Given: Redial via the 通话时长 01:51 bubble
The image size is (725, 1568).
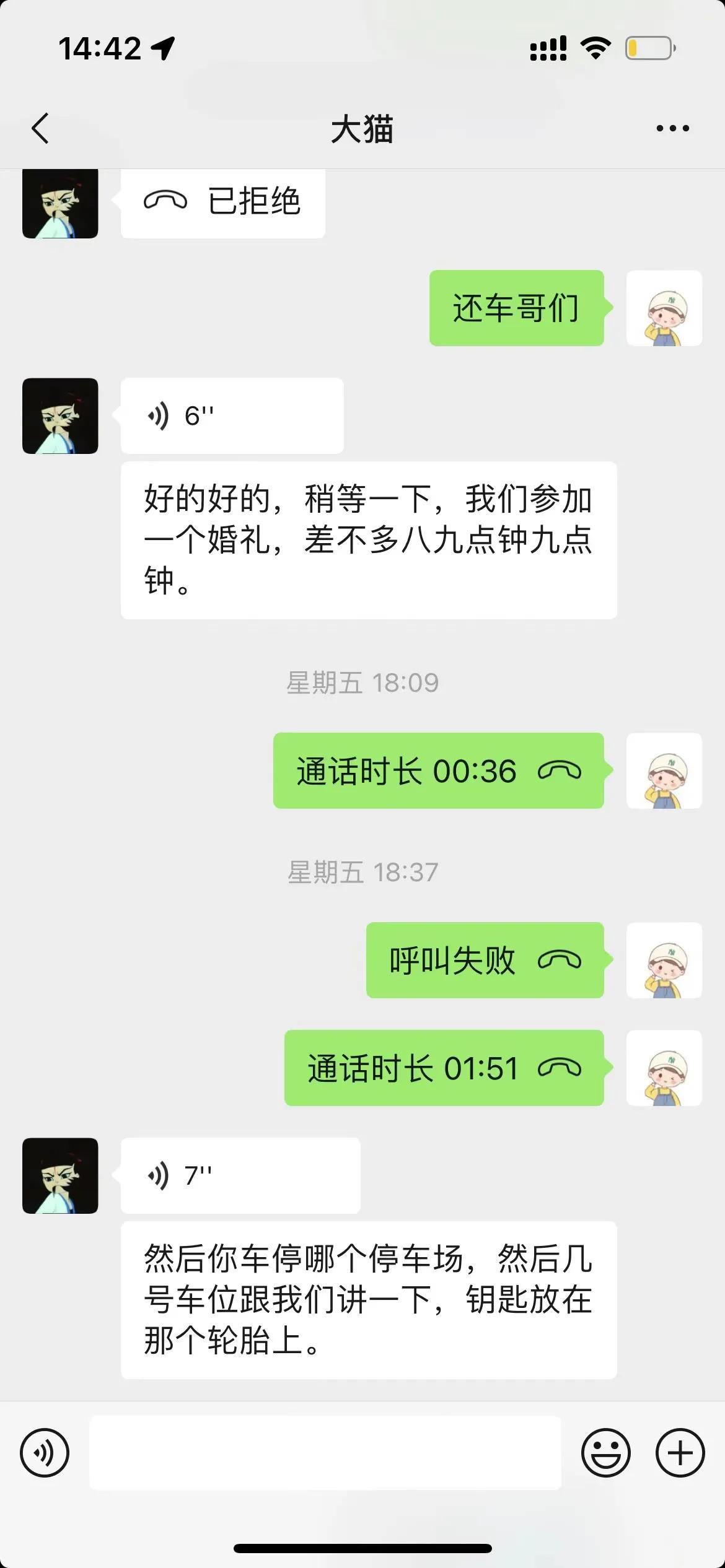Looking at the screenshot, I should 442,1068.
